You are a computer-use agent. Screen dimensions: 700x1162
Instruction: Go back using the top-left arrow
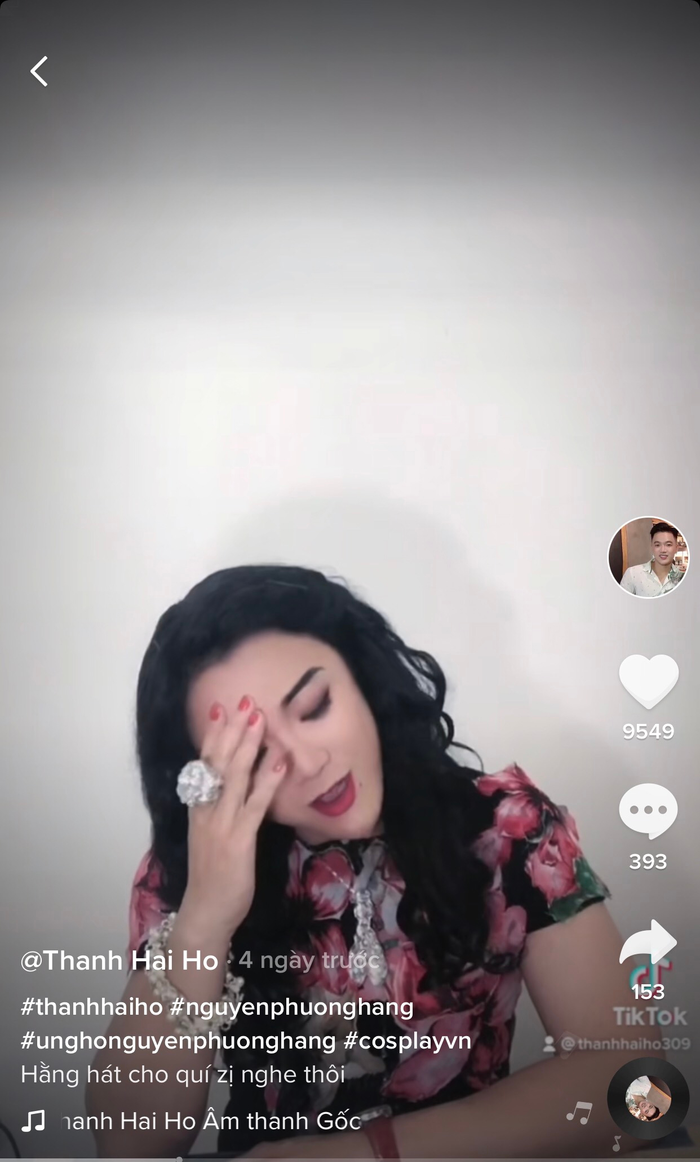(x=39, y=71)
